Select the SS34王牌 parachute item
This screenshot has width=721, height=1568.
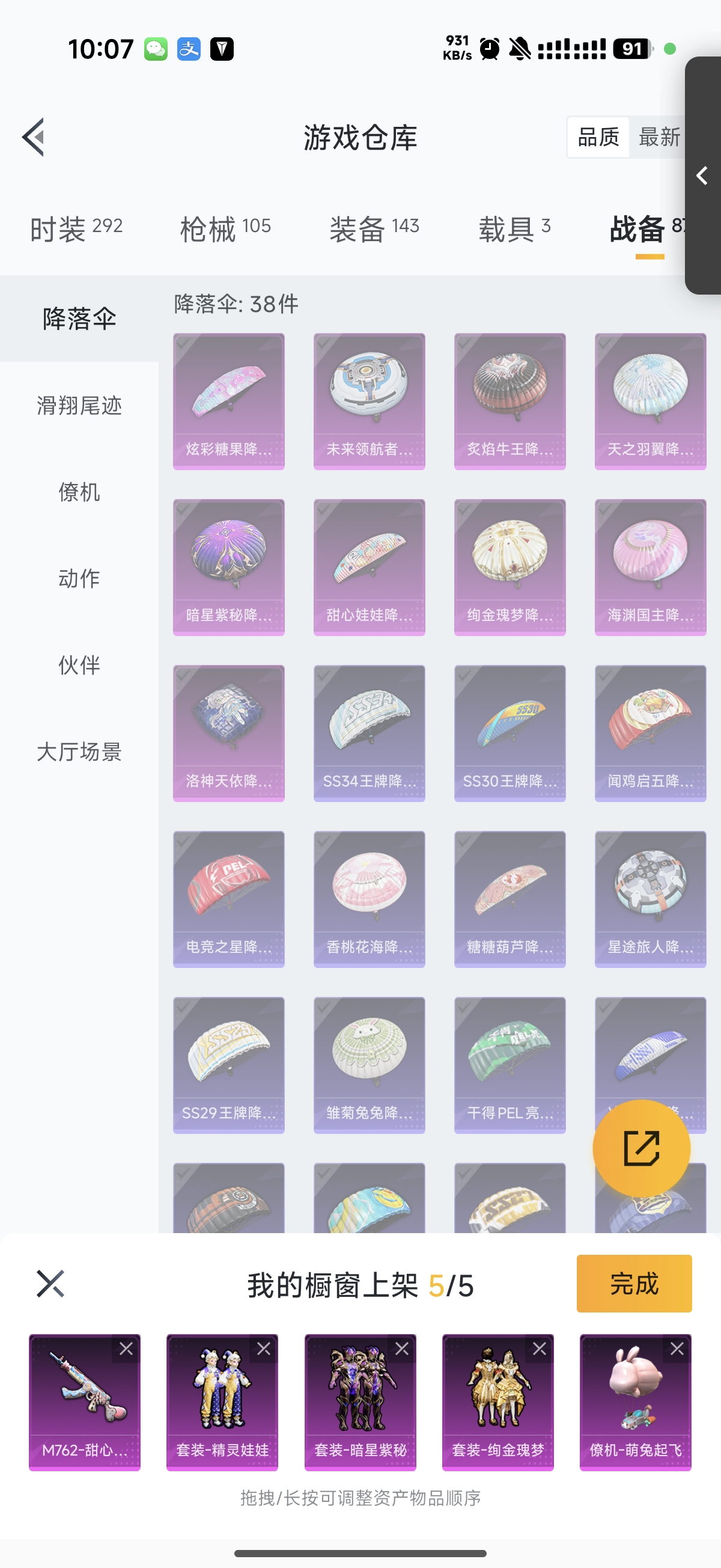tap(369, 733)
